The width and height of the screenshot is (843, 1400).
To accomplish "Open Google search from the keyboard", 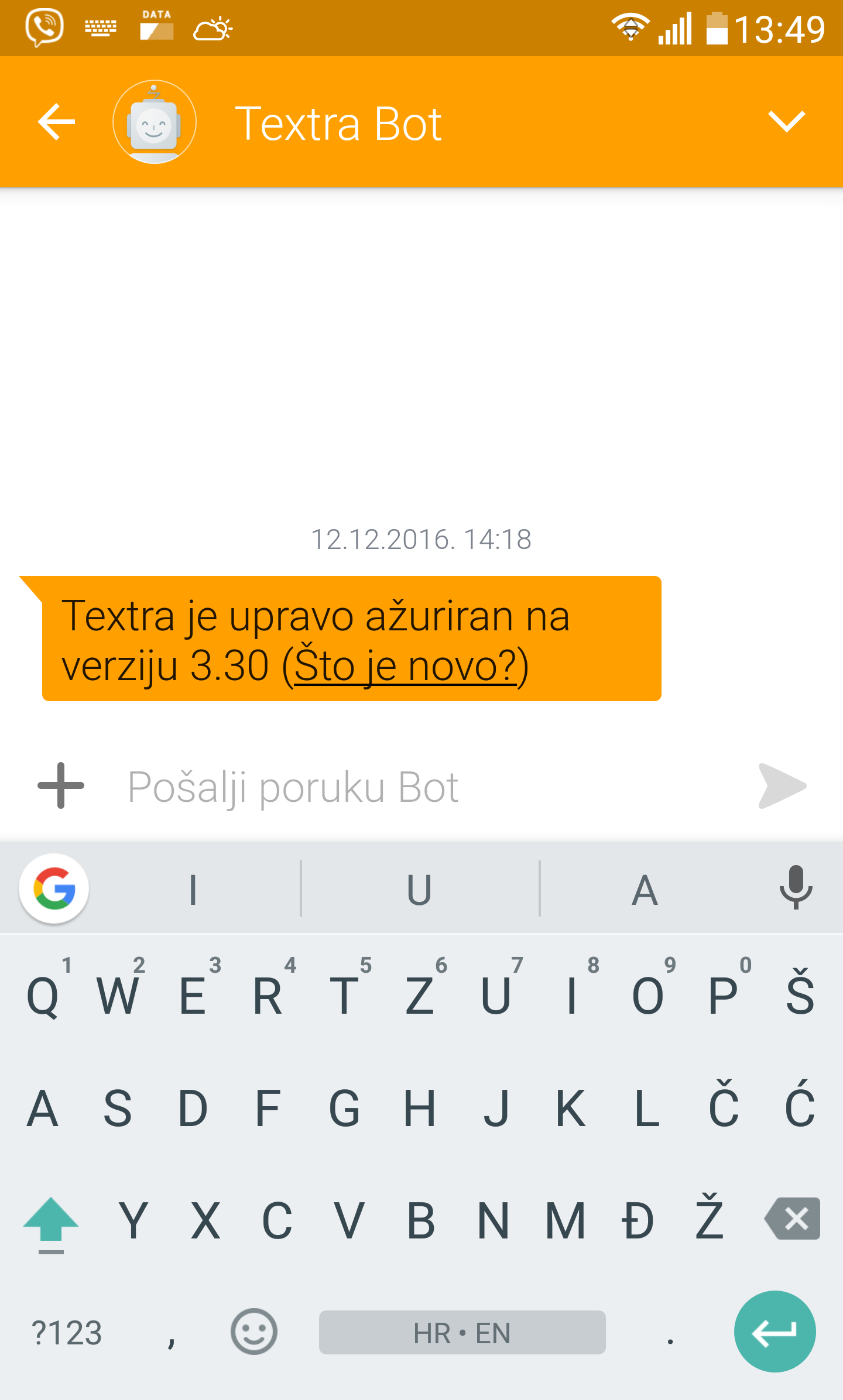I will [54, 888].
